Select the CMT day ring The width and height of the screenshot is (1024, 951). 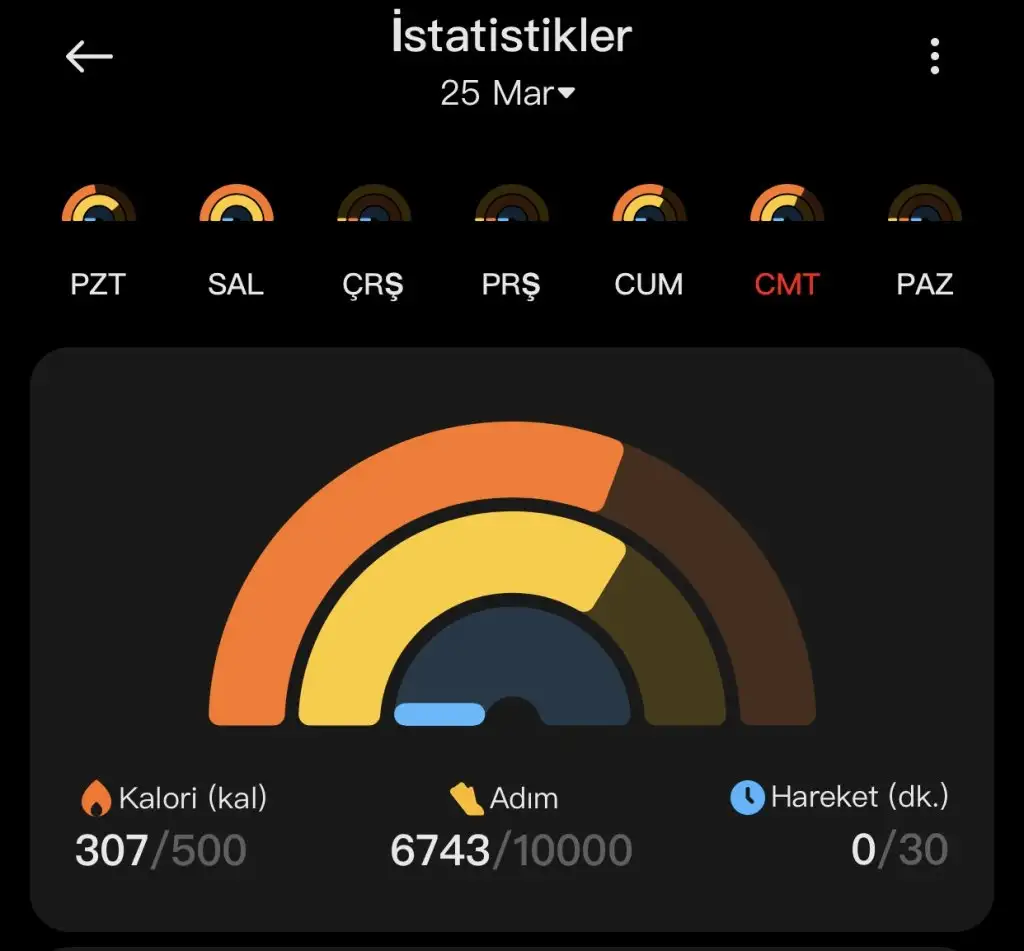click(x=787, y=203)
